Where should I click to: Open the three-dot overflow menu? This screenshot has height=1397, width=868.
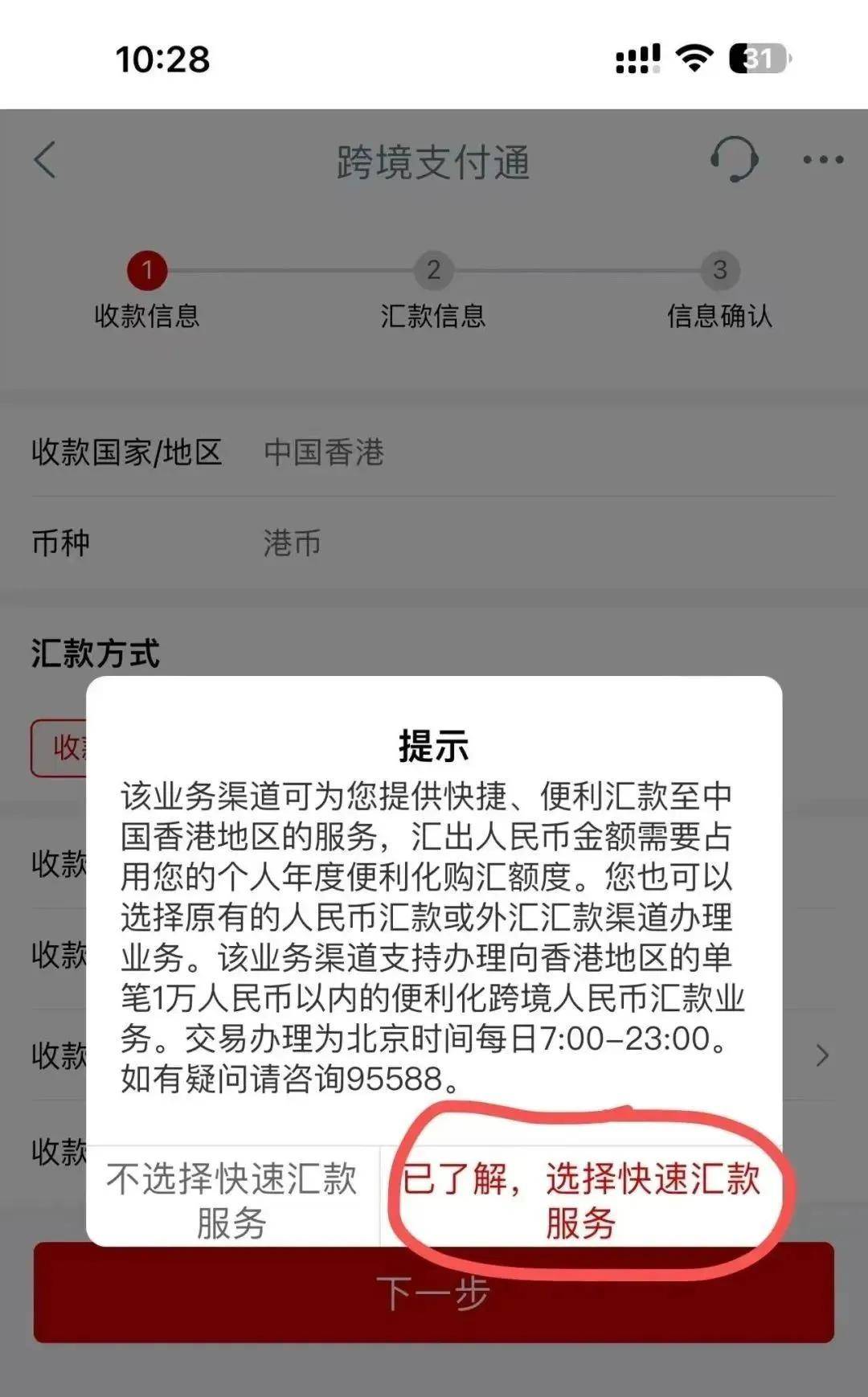[x=823, y=160]
